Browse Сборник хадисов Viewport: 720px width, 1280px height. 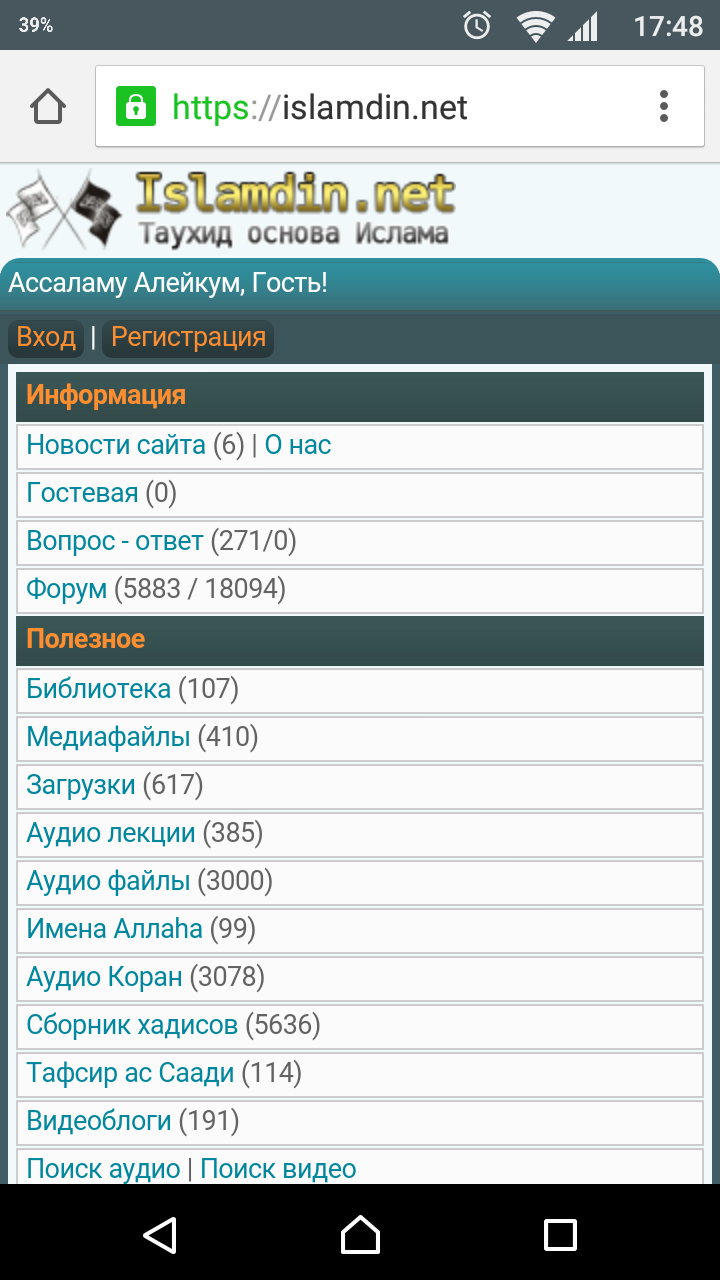[x=132, y=1025]
